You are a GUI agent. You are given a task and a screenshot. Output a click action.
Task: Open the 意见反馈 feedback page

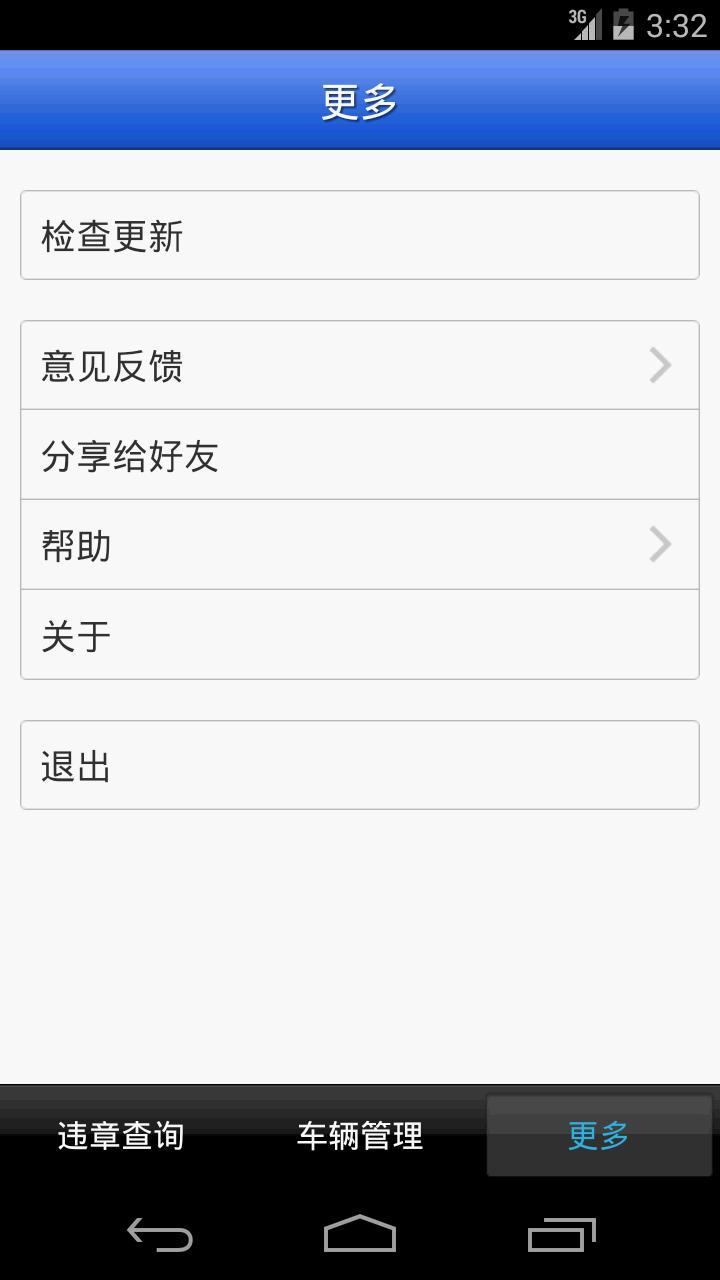pyautogui.click(x=360, y=366)
